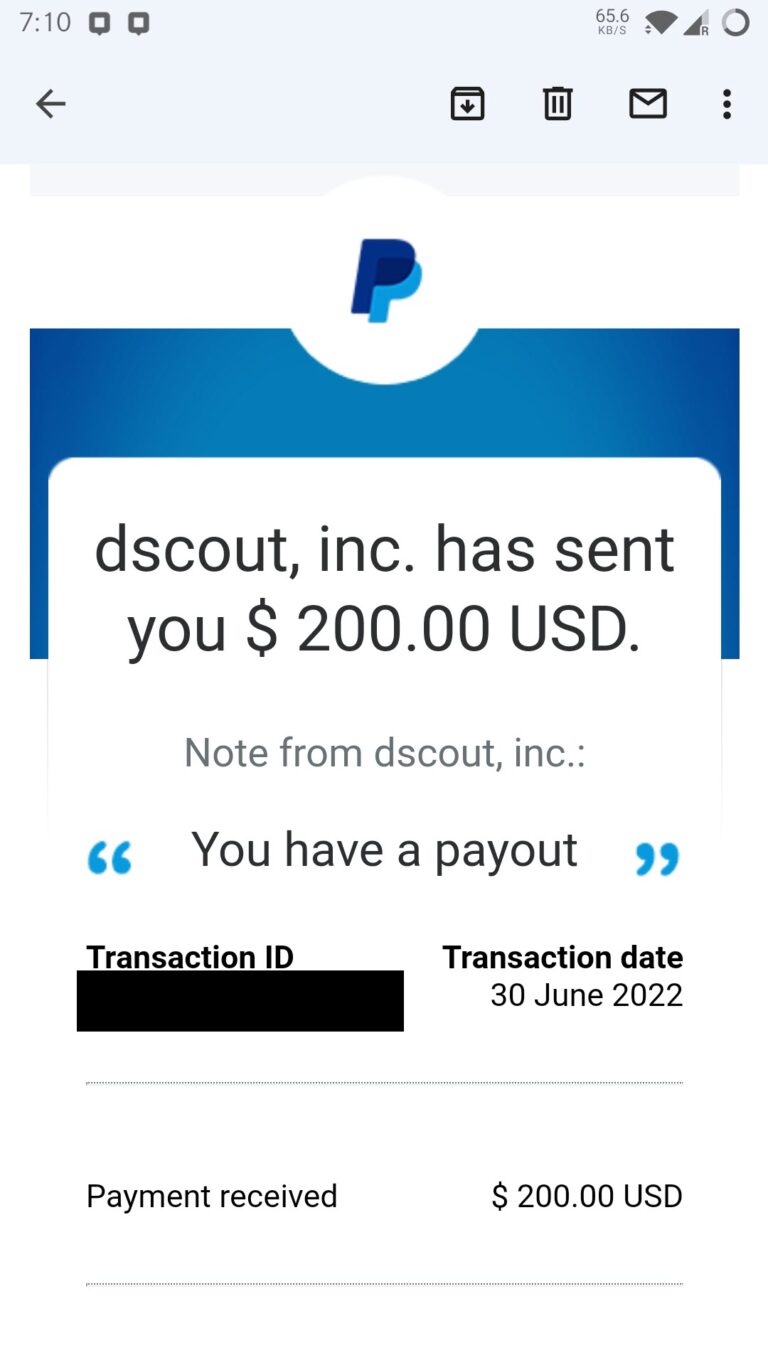The image size is (768, 1365).
Task: Tap the opening quotation mark graphic
Action: click(x=110, y=857)
